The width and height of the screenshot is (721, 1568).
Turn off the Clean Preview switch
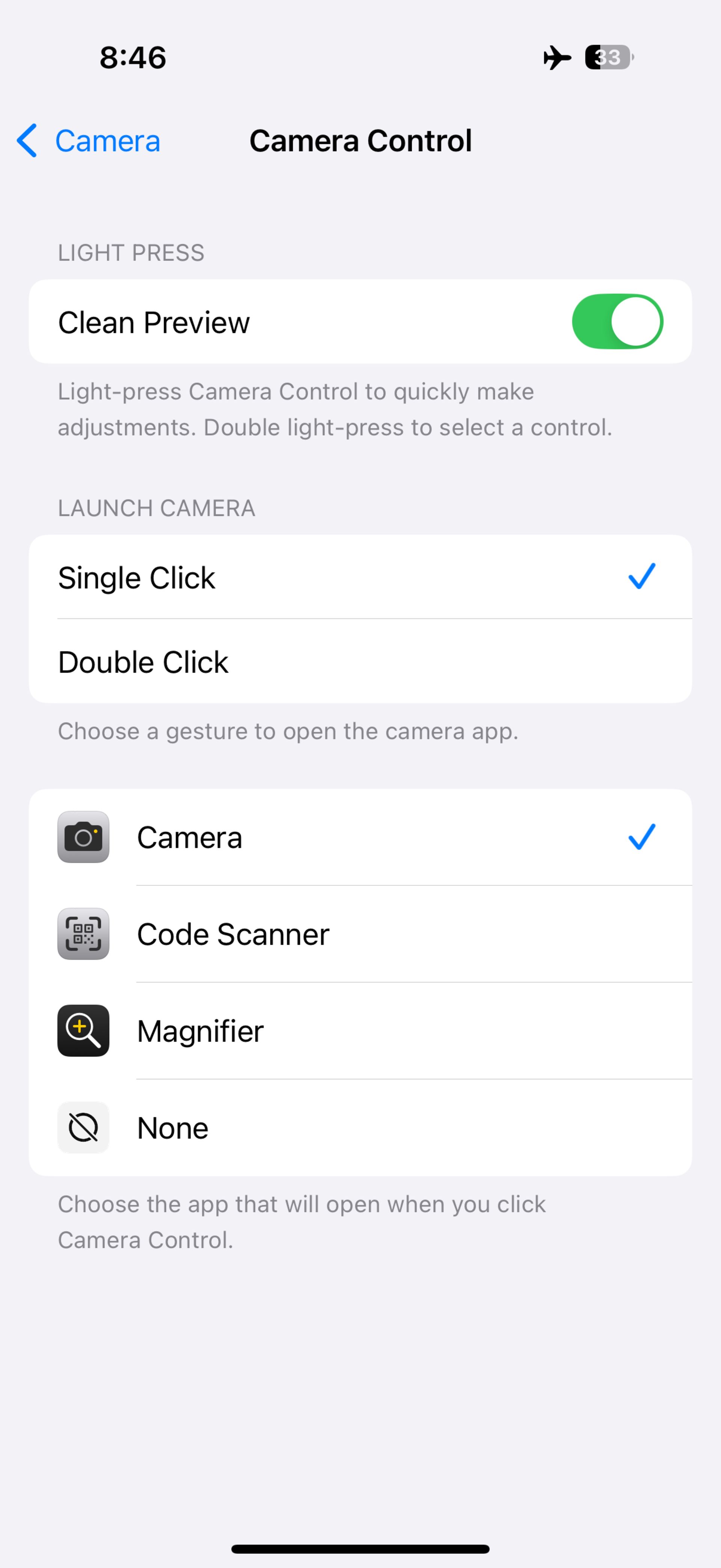pyautogui.click(x=617, y=322)
